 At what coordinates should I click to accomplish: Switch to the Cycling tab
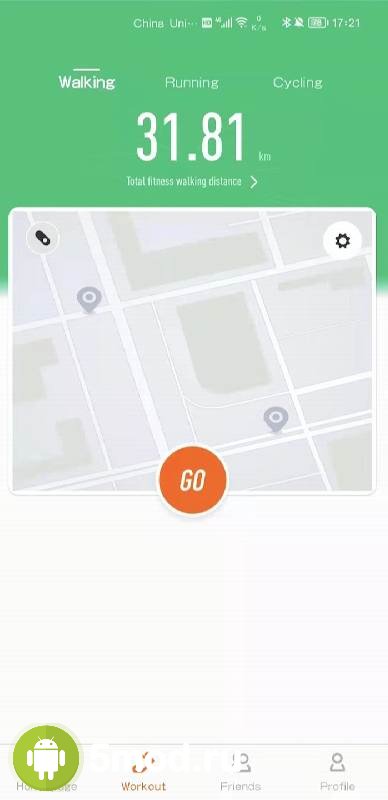pyautogui.click(x=298, y=83)
